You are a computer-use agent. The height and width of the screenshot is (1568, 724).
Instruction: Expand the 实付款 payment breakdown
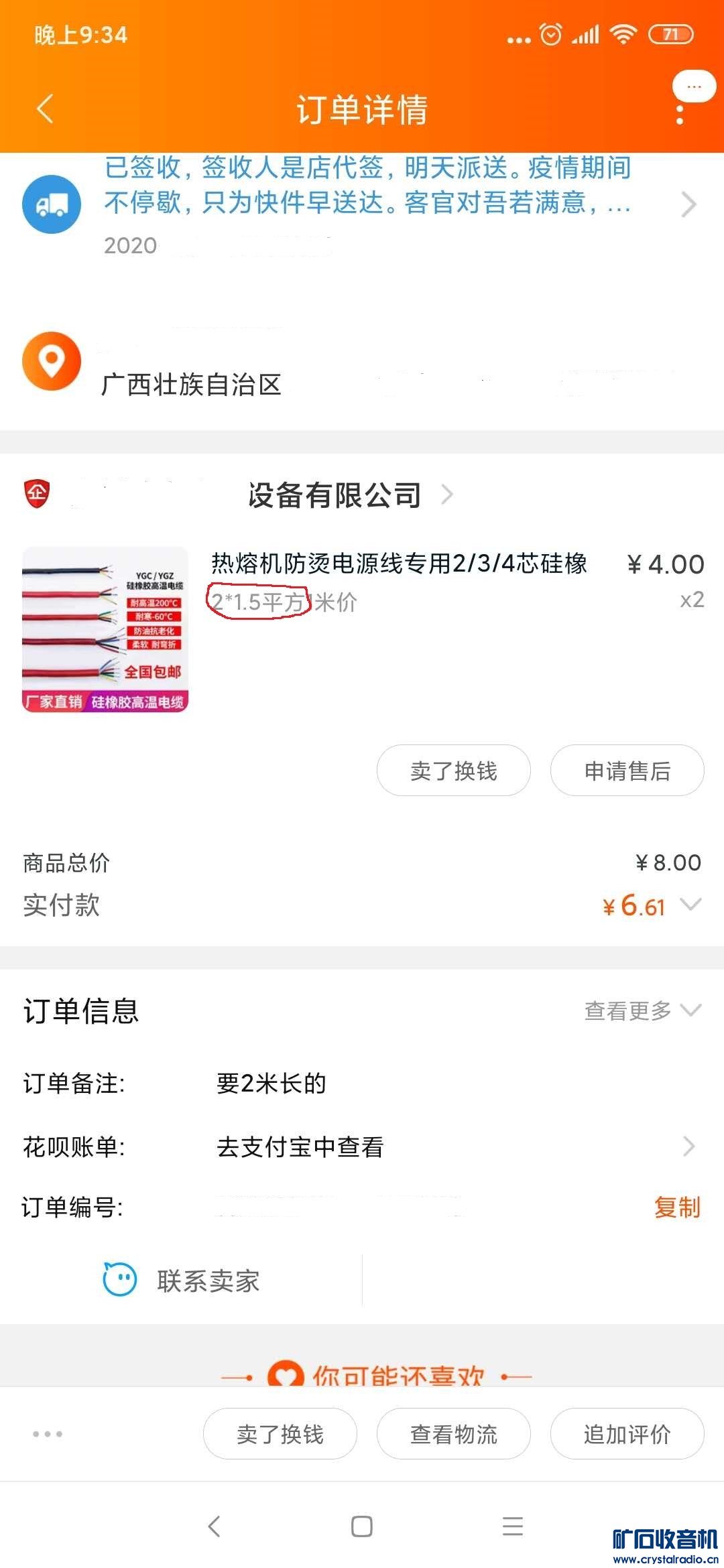(x=690, y=905)
